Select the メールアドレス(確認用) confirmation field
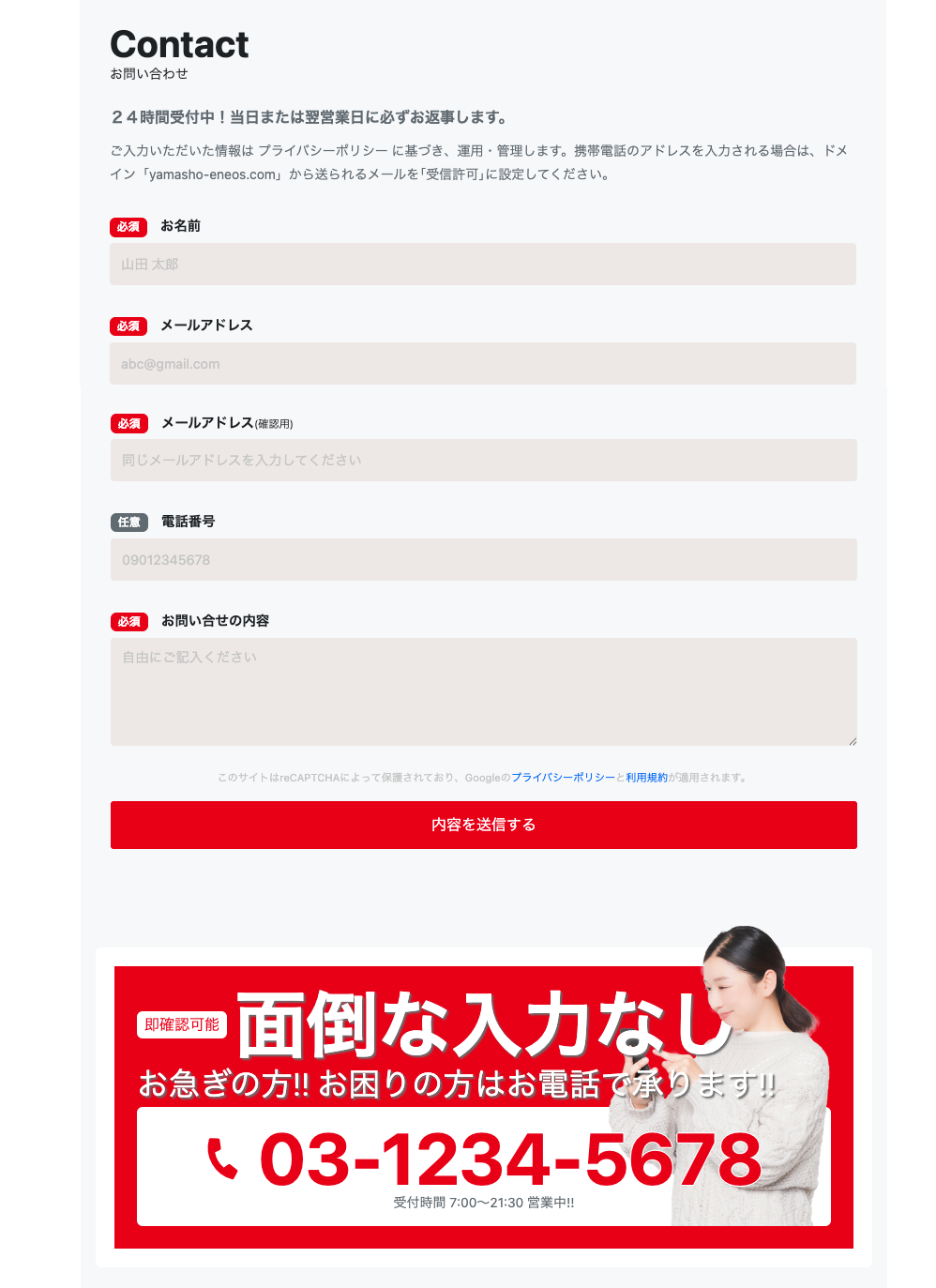Viewport: 936px width, 1288px height. (482, 461)
